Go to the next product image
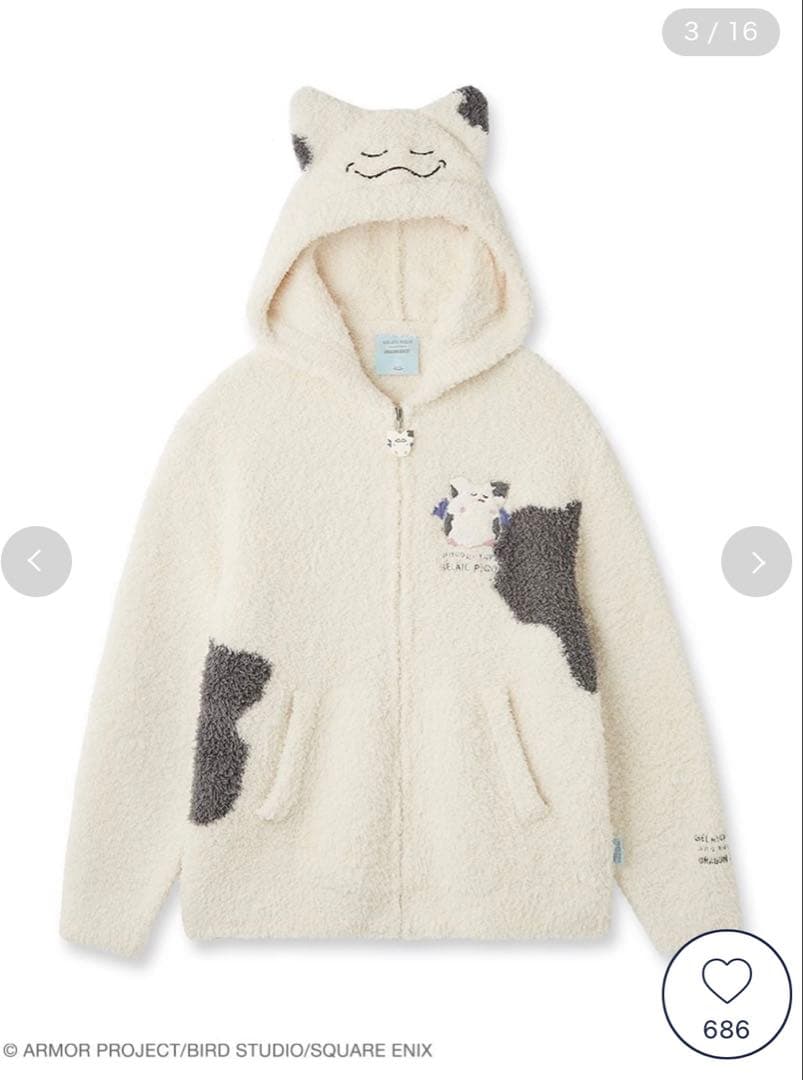Screen dimensions: 803x1080 click(x=756, y=561)
